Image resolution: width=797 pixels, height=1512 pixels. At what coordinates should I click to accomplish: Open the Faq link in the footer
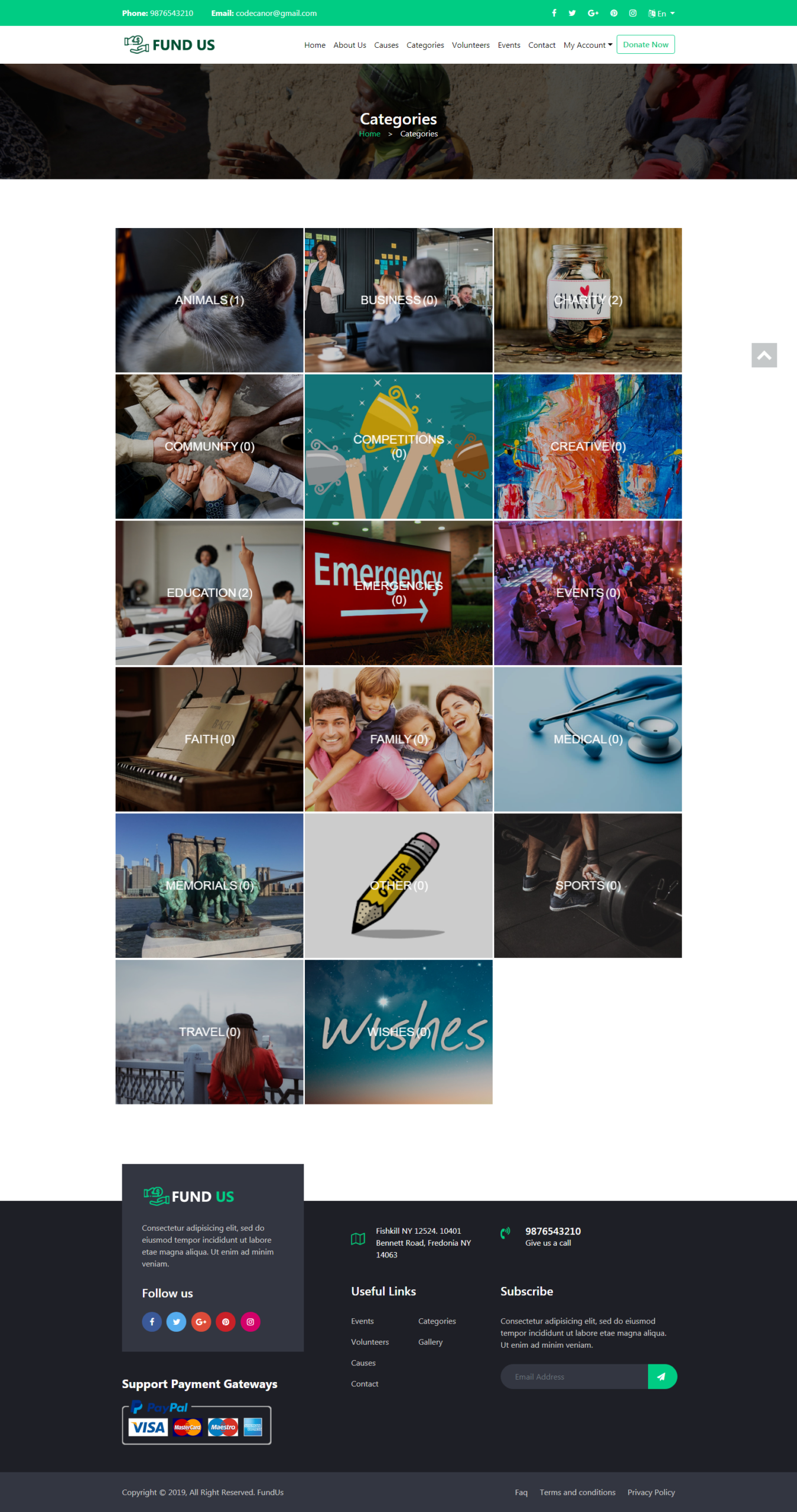tap(521, 1492)
